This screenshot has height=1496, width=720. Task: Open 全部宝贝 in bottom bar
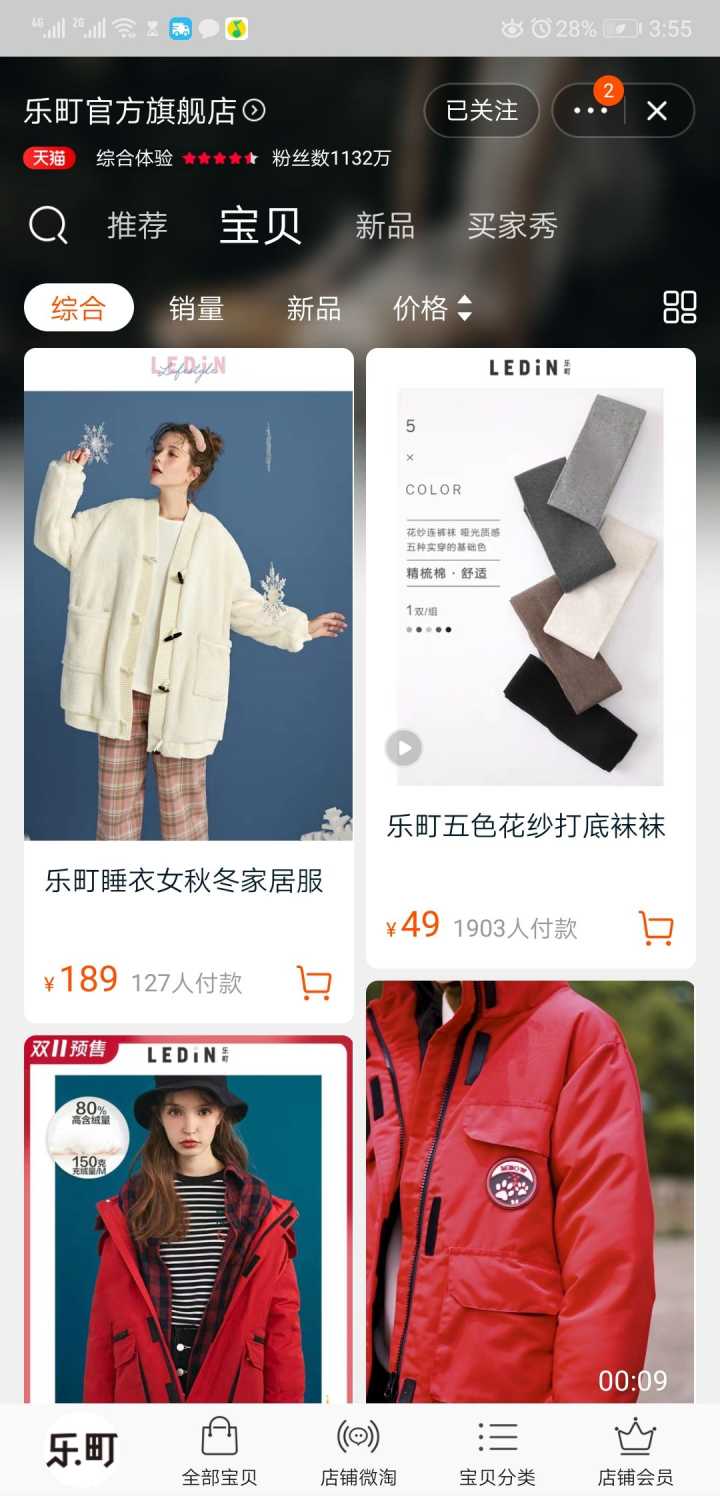click(219, 1450)
